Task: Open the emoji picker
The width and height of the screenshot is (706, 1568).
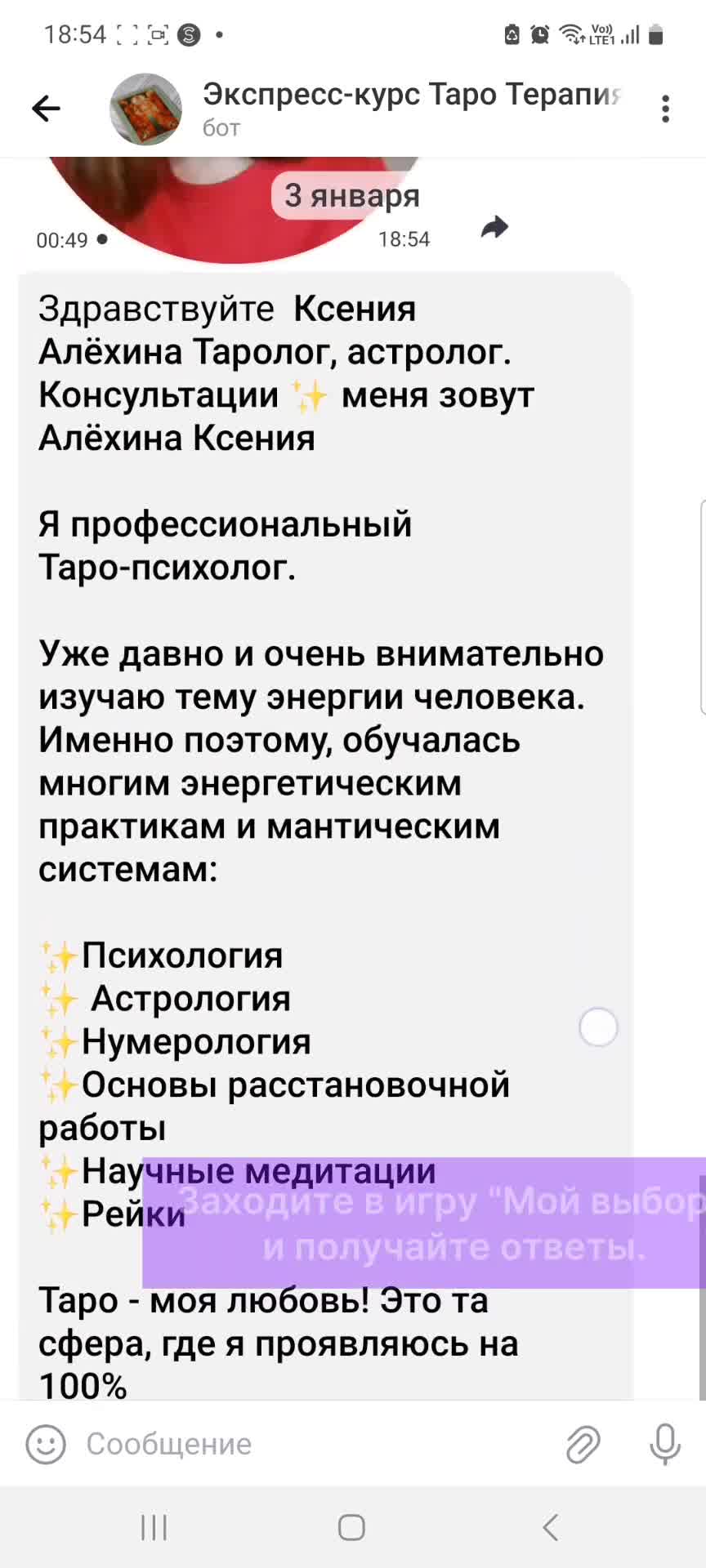Action: tap(46, 1445)
